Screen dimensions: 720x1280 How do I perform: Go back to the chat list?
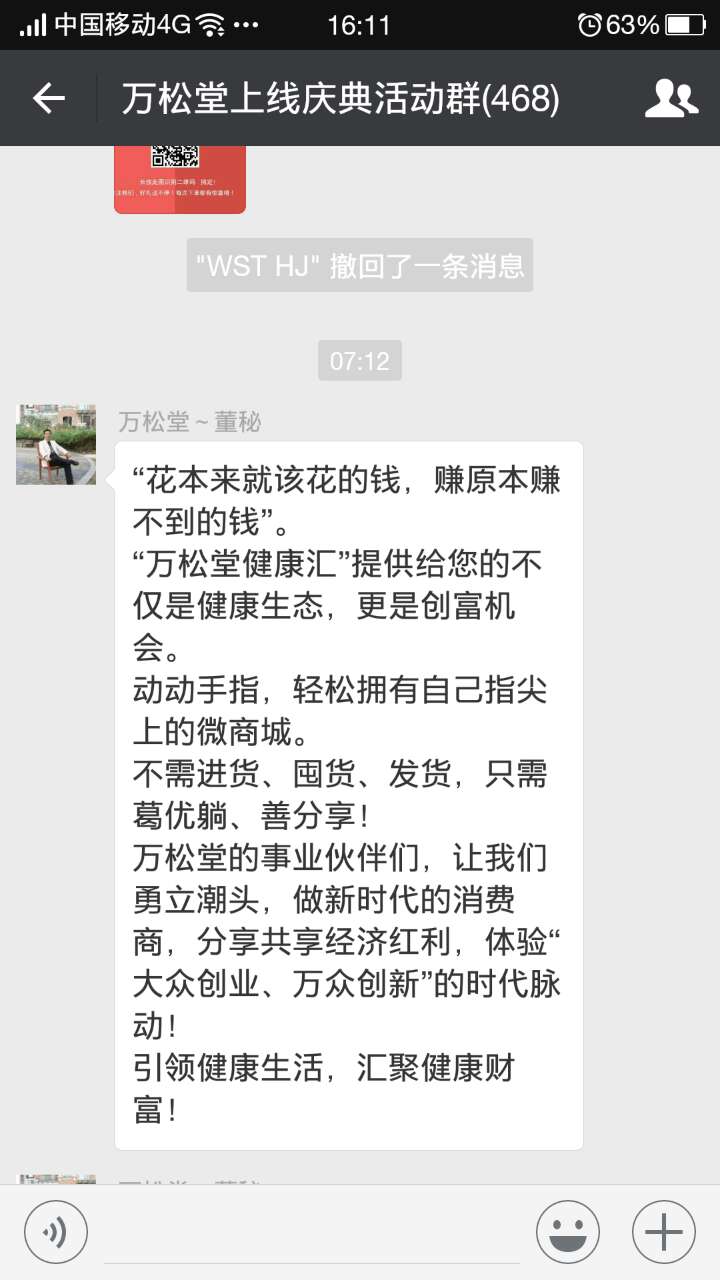pos(48,98)
